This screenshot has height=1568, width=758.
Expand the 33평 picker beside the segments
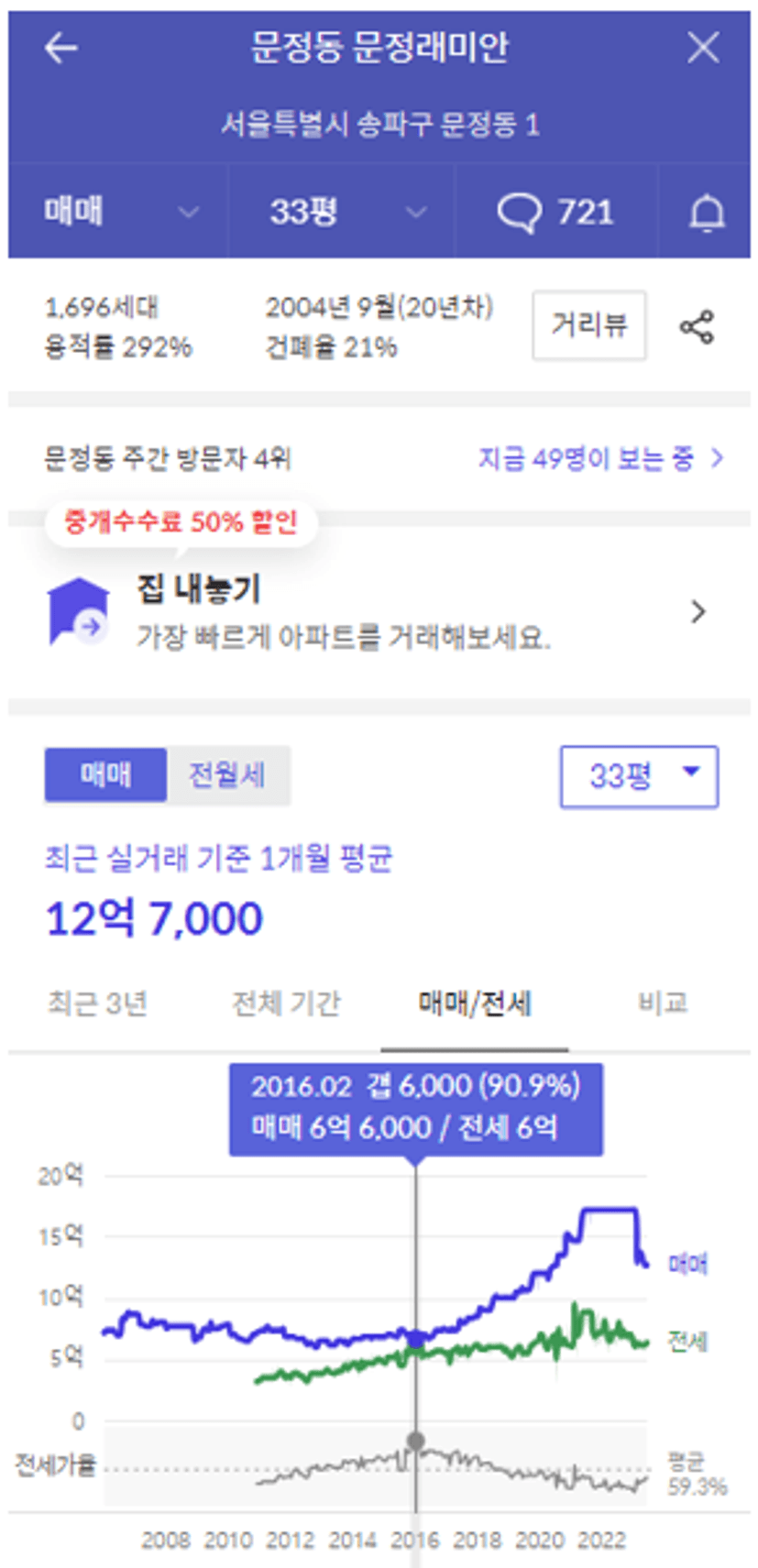point(639,776)
